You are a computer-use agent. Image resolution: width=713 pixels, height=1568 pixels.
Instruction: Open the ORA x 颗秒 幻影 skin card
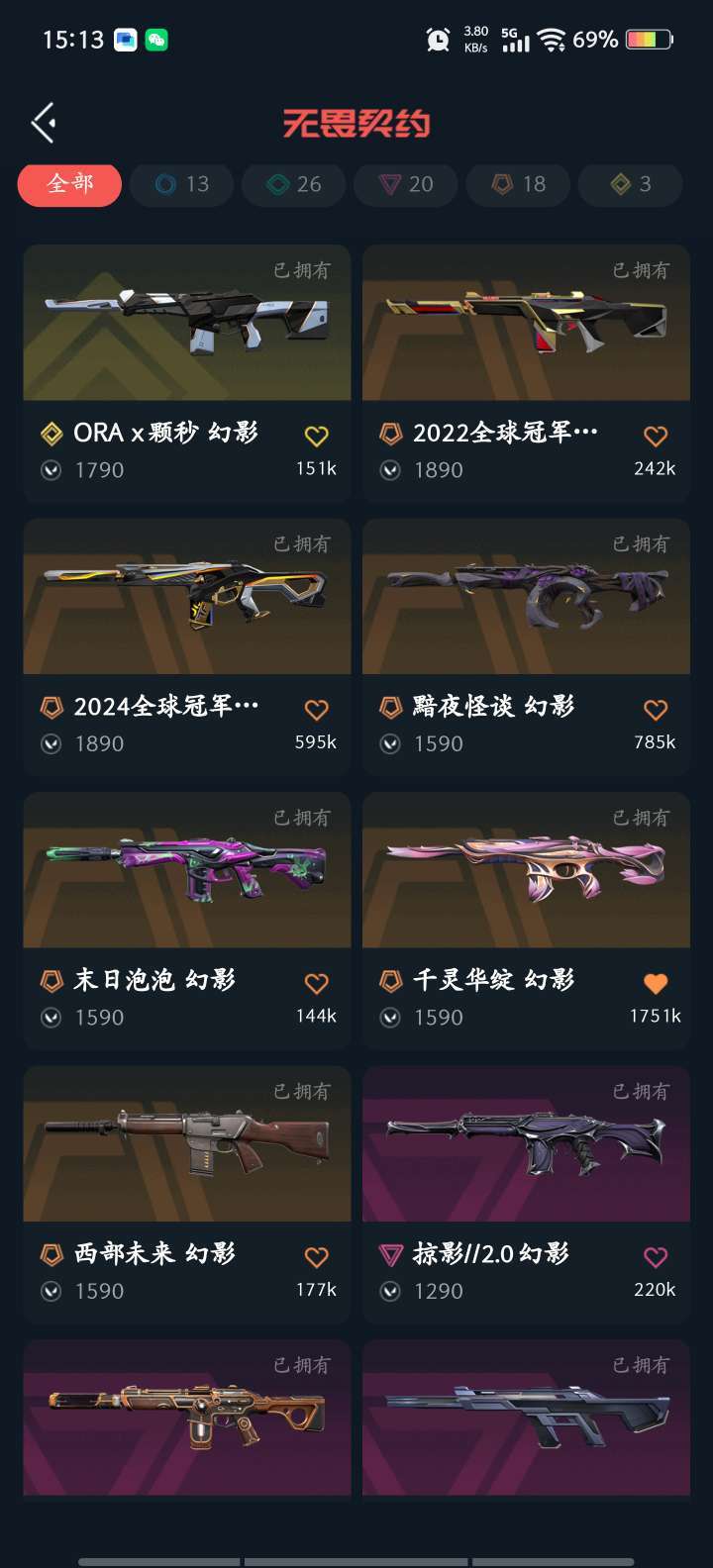coord(187,324)
